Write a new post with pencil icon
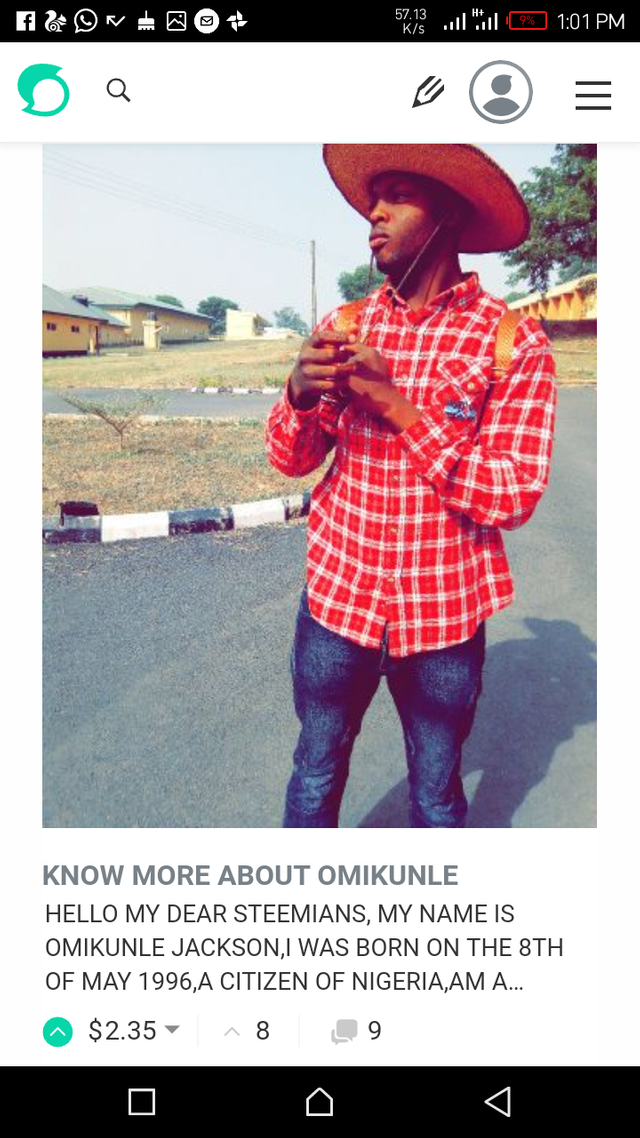Viewport: 640px width, 1138px height. [x=428, y=92]
